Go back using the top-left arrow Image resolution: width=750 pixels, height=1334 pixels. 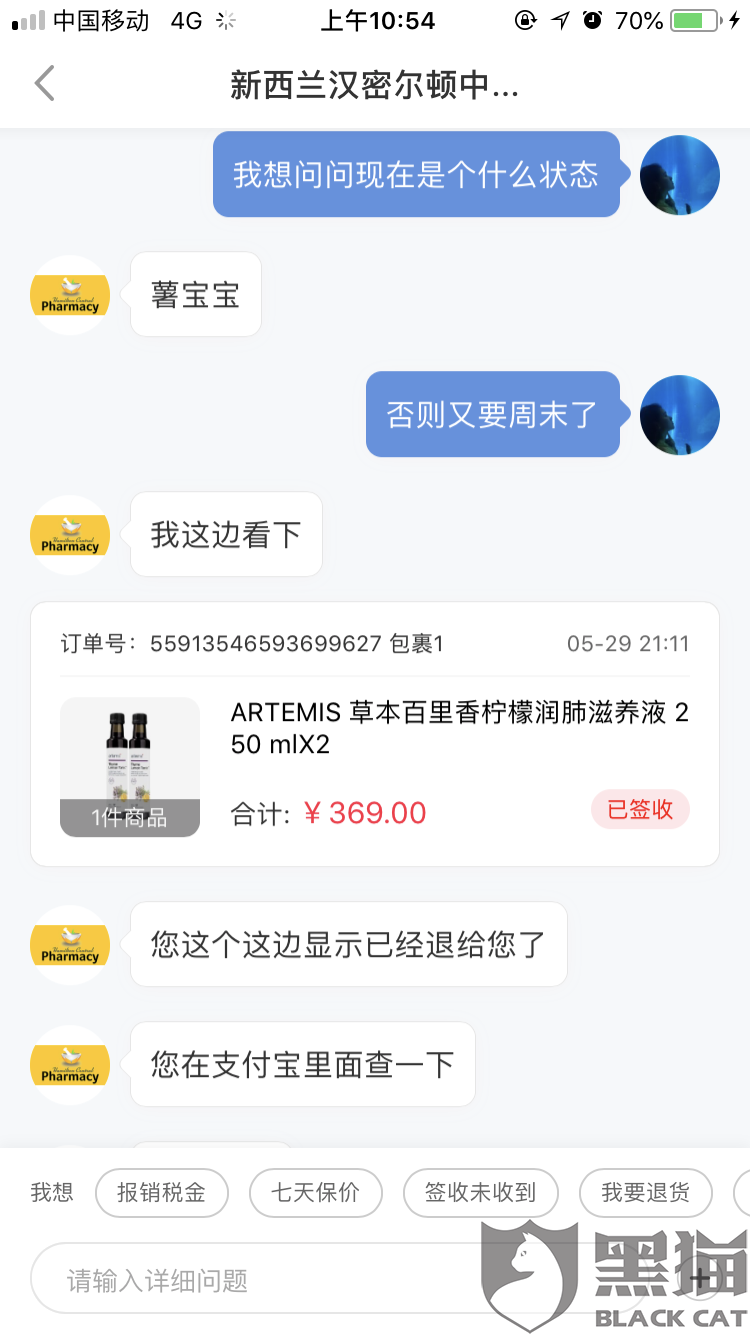click(45, 84)
